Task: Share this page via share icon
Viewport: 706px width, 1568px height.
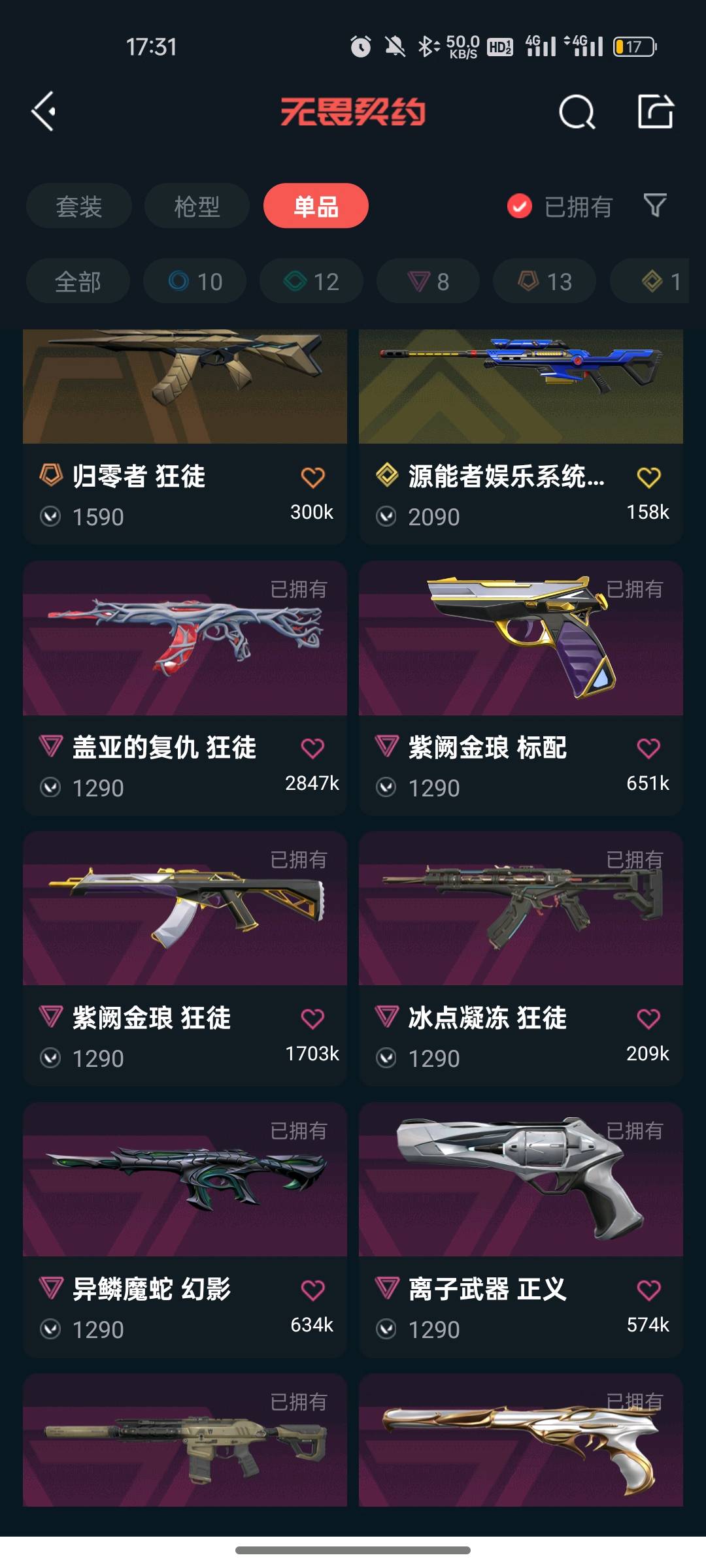Action: [655, 111]
